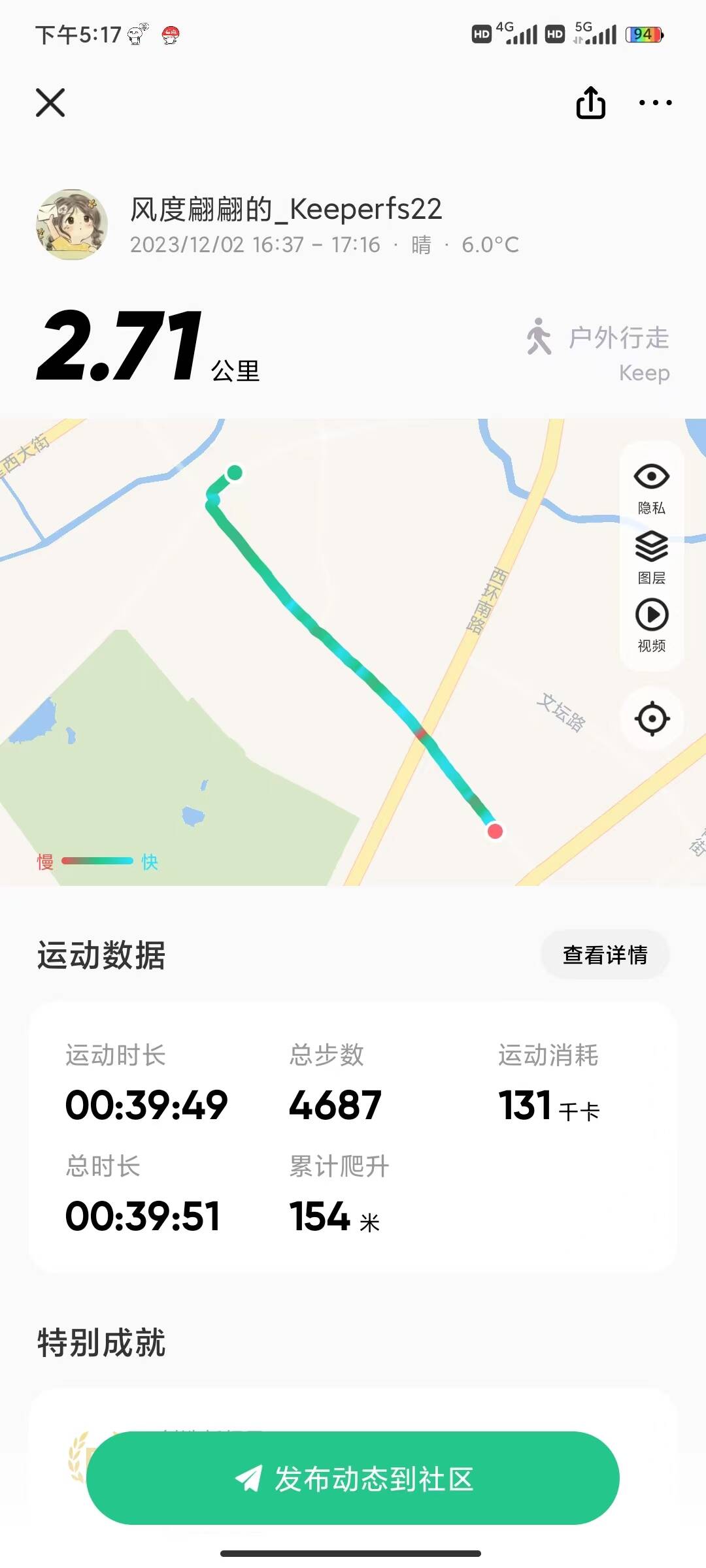Open the Keeperfs22 profile avatar

(x=72, y=225)
